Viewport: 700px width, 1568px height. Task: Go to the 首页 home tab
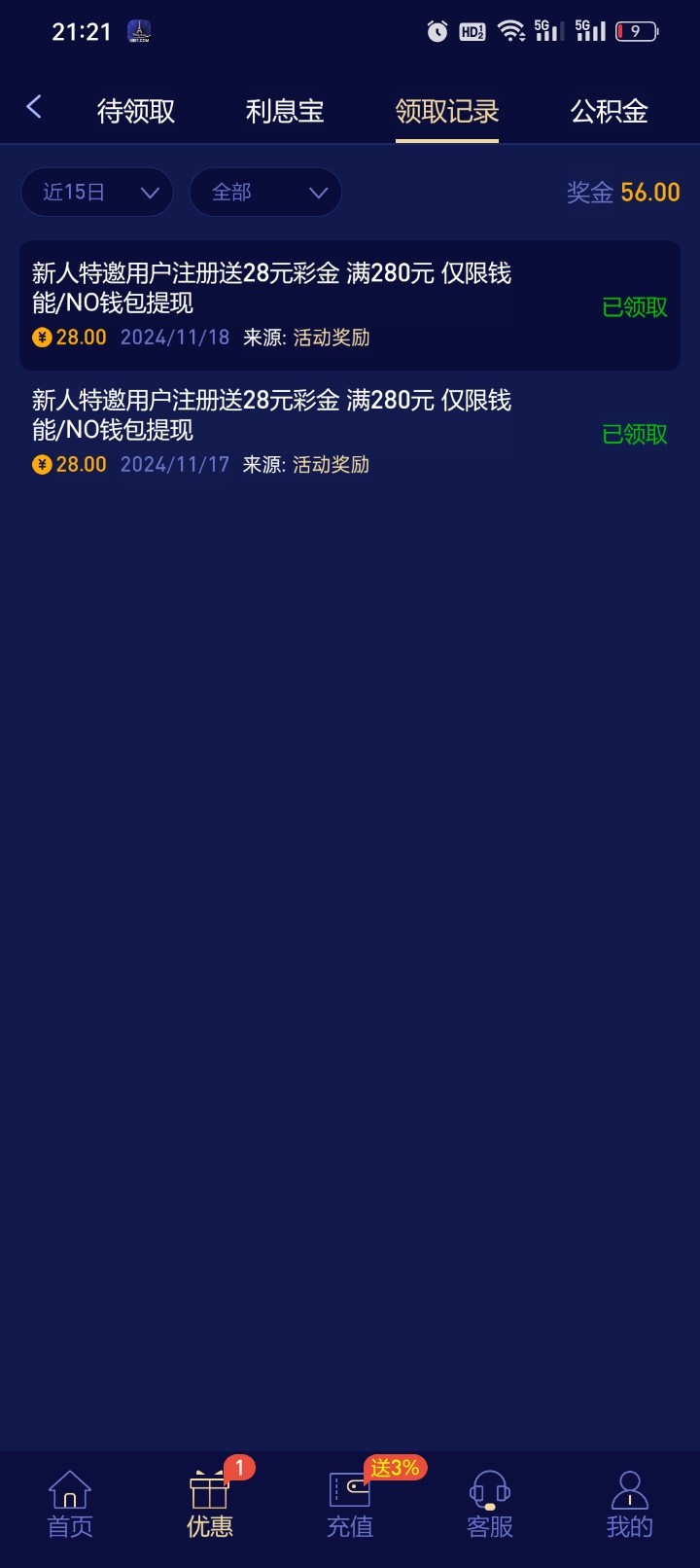coord(70,1505)
